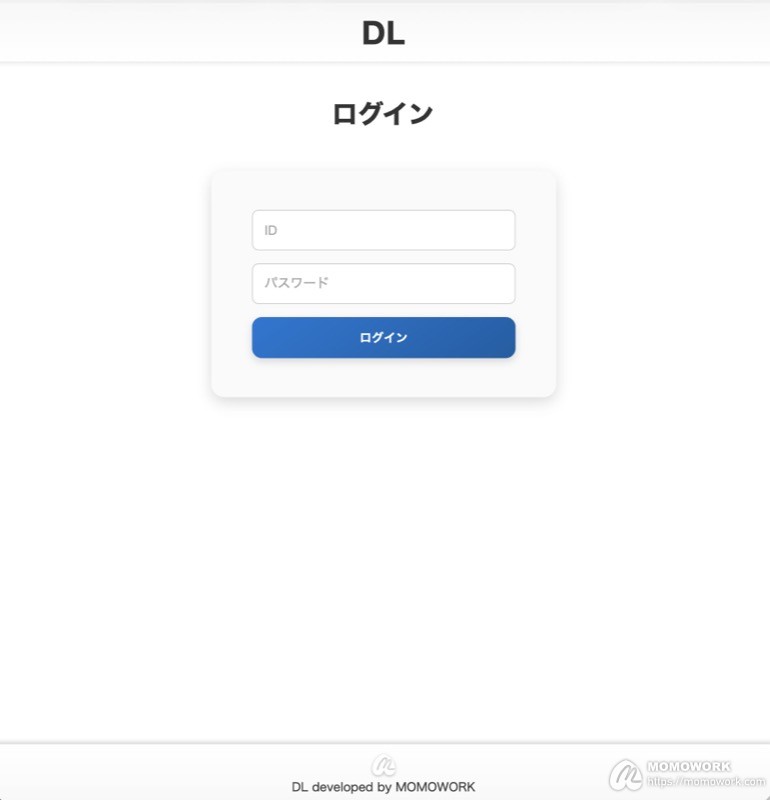770x800 pixels.
Task: Tap the ID input field
Action: pyautogui.click(x=383, y=230)
